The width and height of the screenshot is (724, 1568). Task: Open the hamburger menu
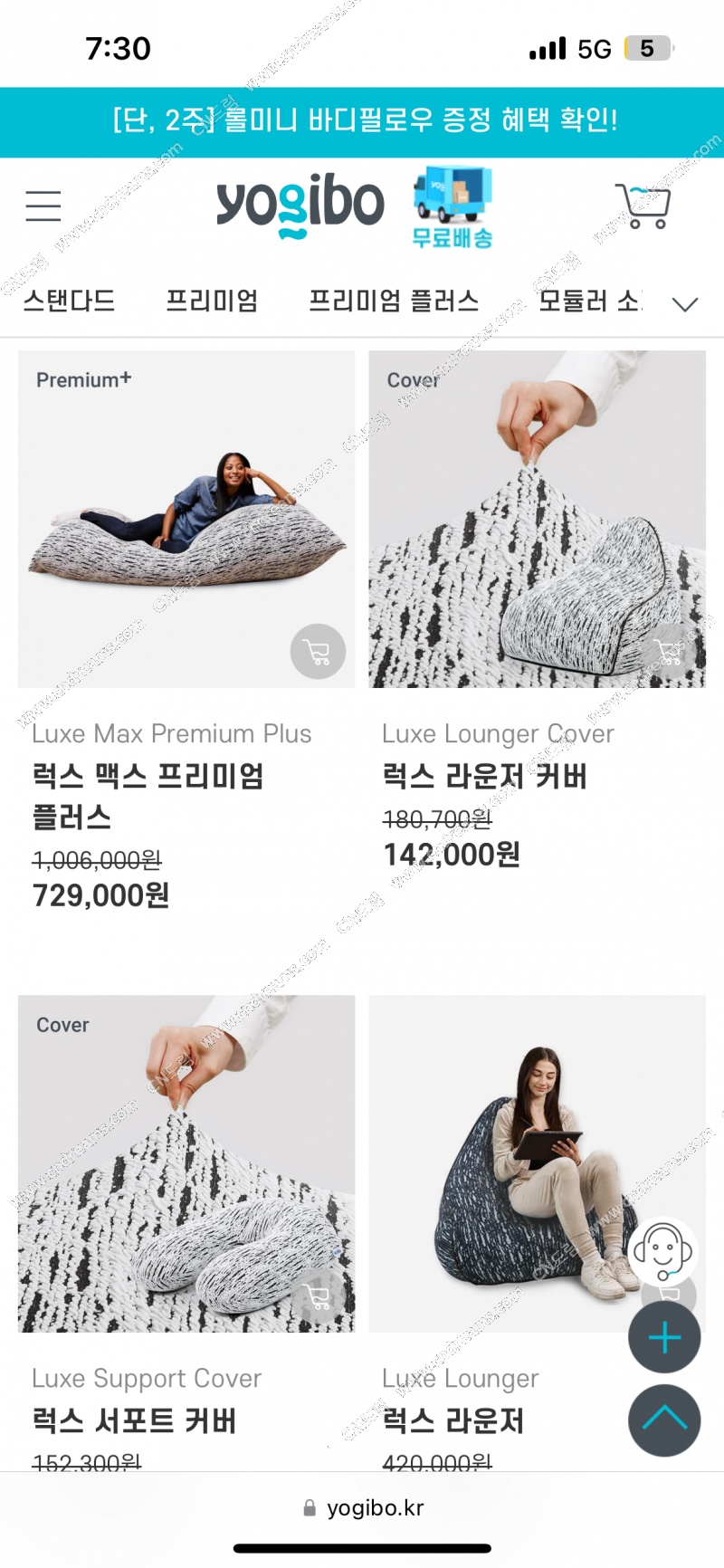pos(43,206)
